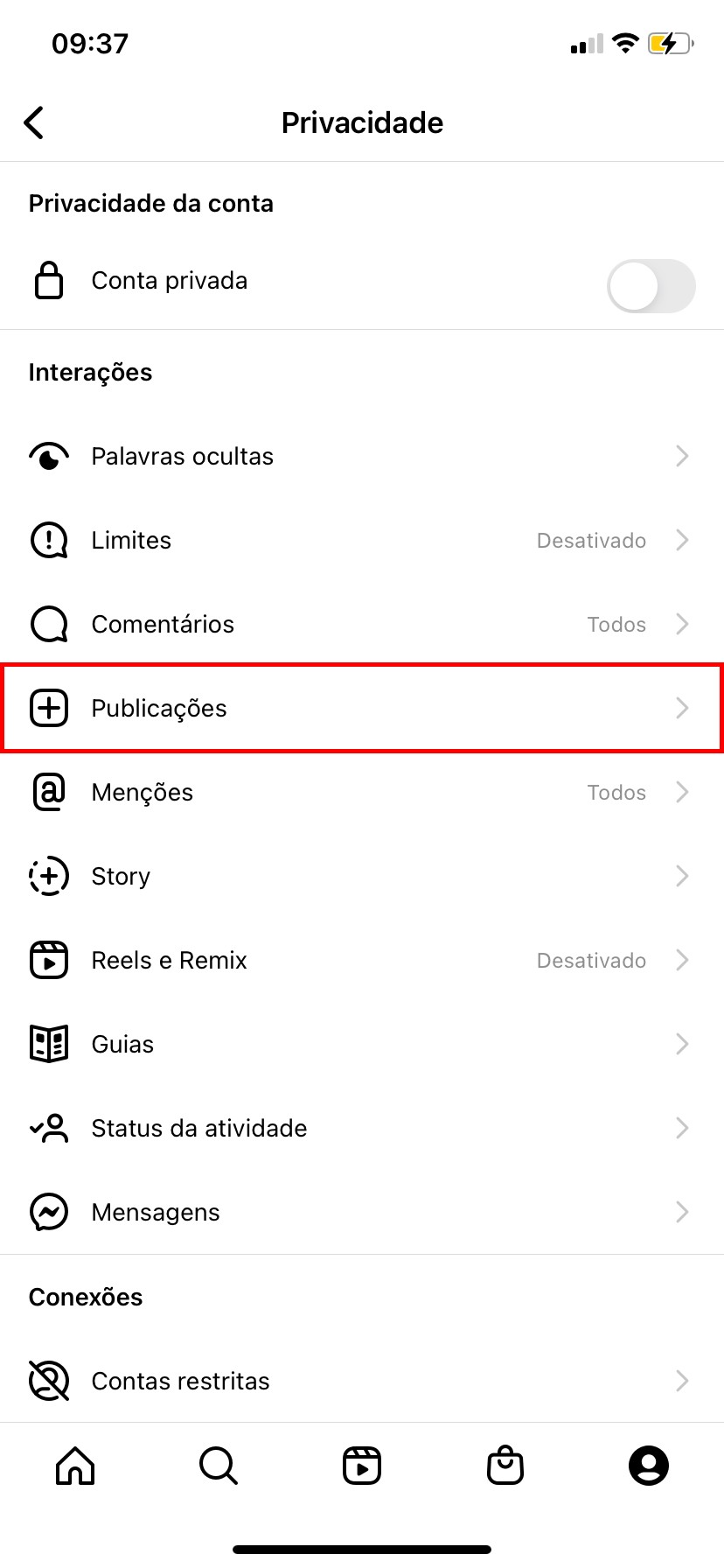Switch to the Home tab
Screen dimensions: 724x1568
click(x=75, y=1466)
